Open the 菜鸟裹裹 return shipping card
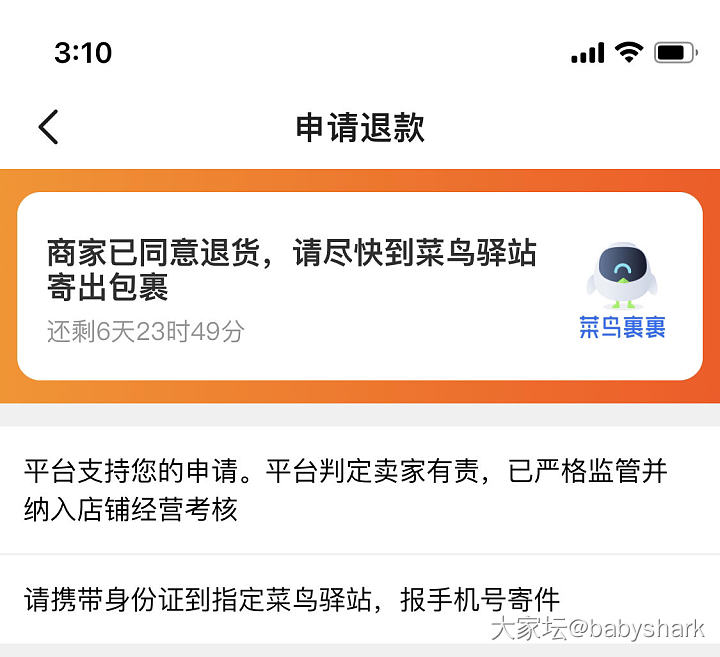Viewport: 720px width, 657px height. 360,286
